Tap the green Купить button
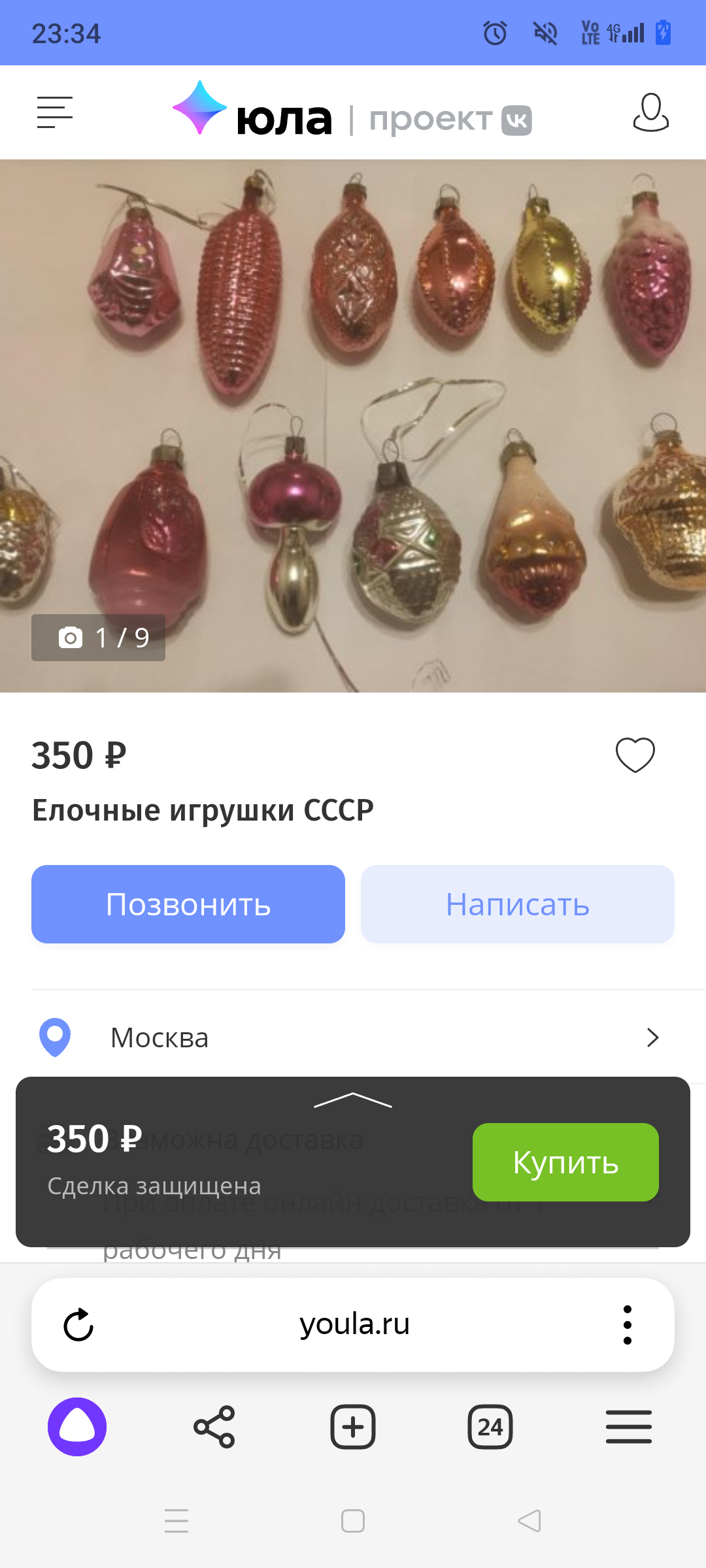 565,1162
